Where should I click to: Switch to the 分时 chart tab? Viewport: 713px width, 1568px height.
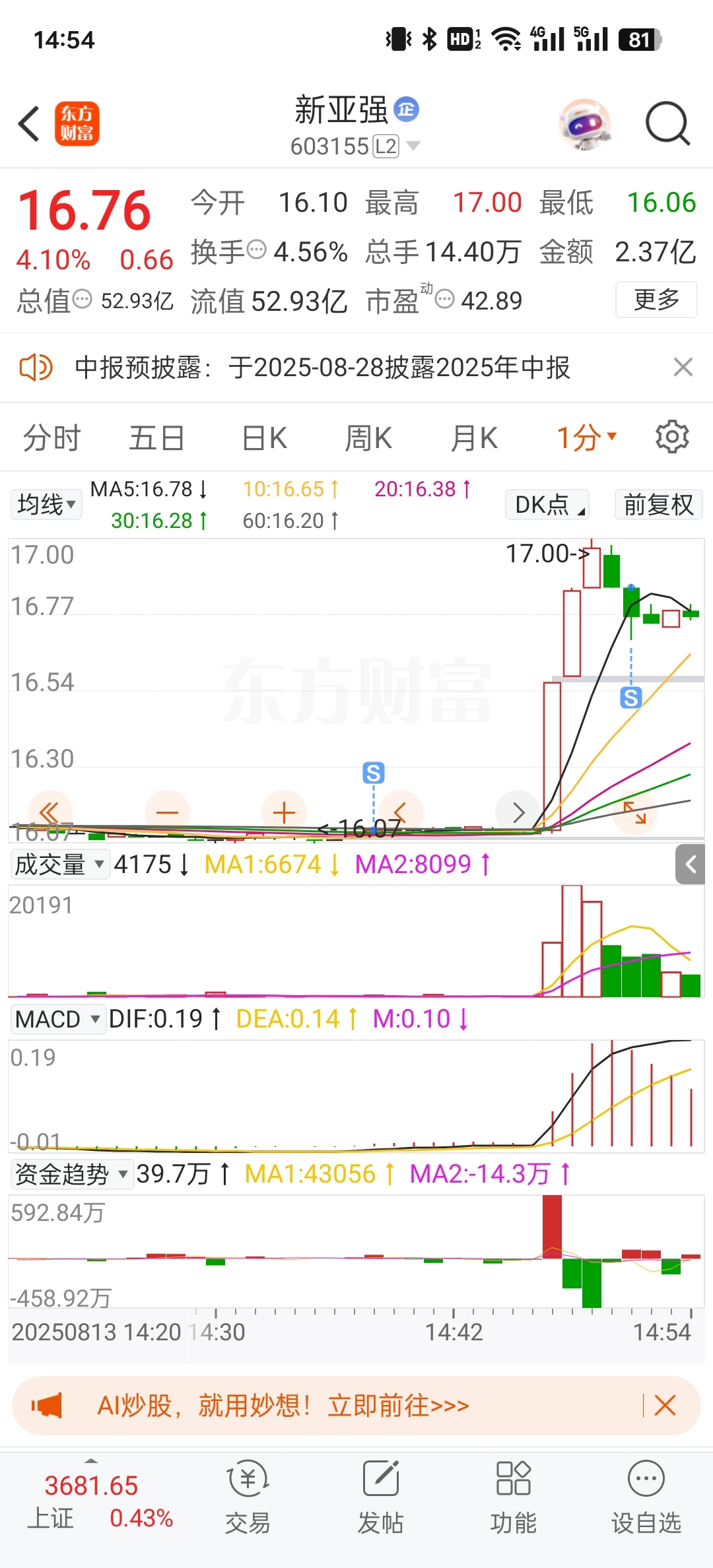(51, 438)
